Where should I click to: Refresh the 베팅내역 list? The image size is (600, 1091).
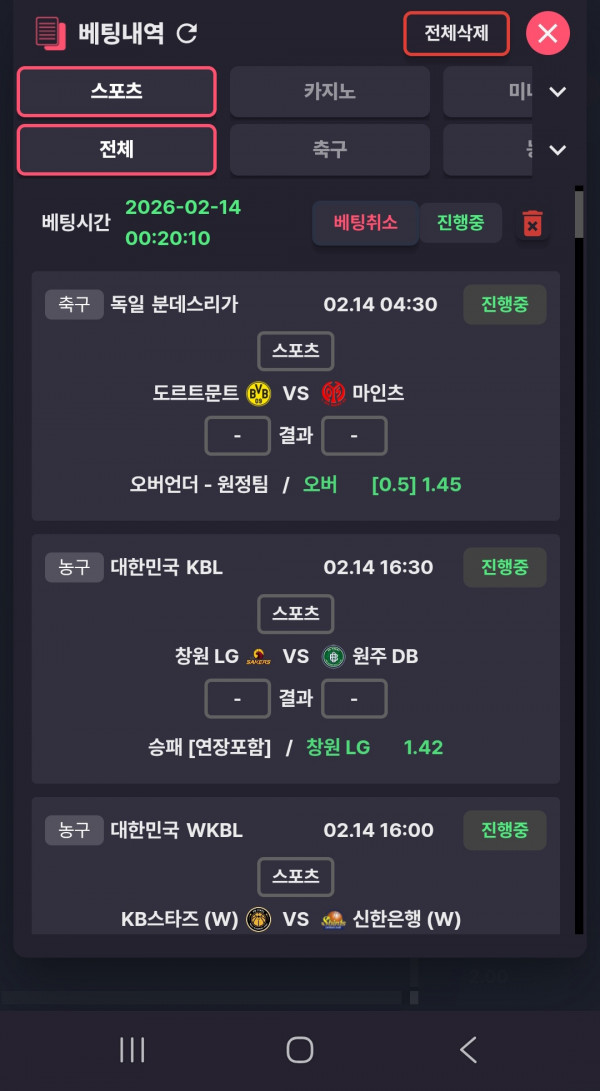pos(186,33)
